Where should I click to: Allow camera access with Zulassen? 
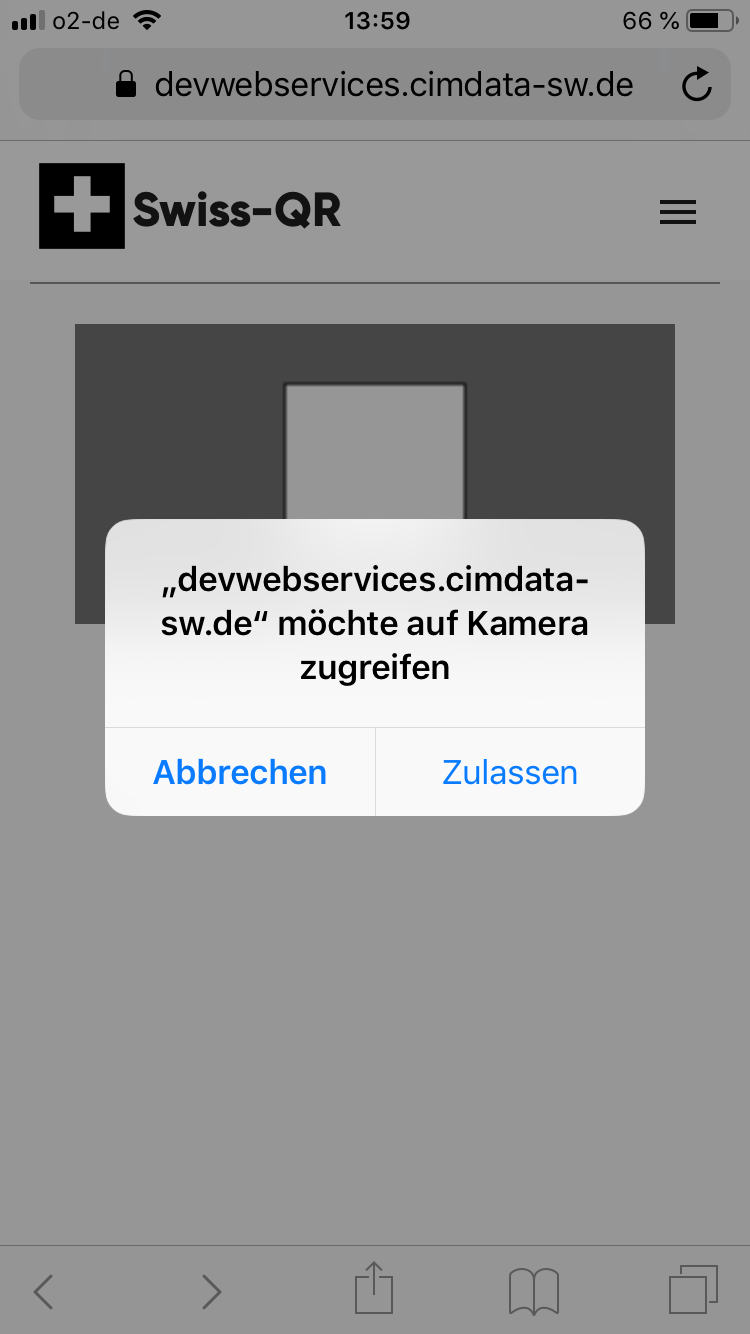pos(510,772)
